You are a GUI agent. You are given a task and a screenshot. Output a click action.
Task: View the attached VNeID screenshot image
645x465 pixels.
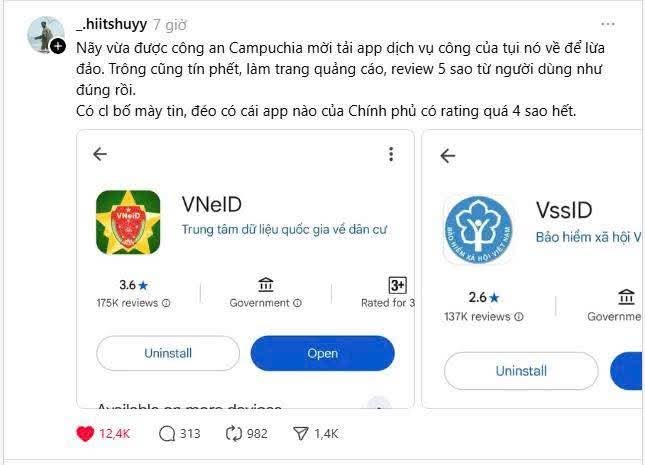pos(245,268)
